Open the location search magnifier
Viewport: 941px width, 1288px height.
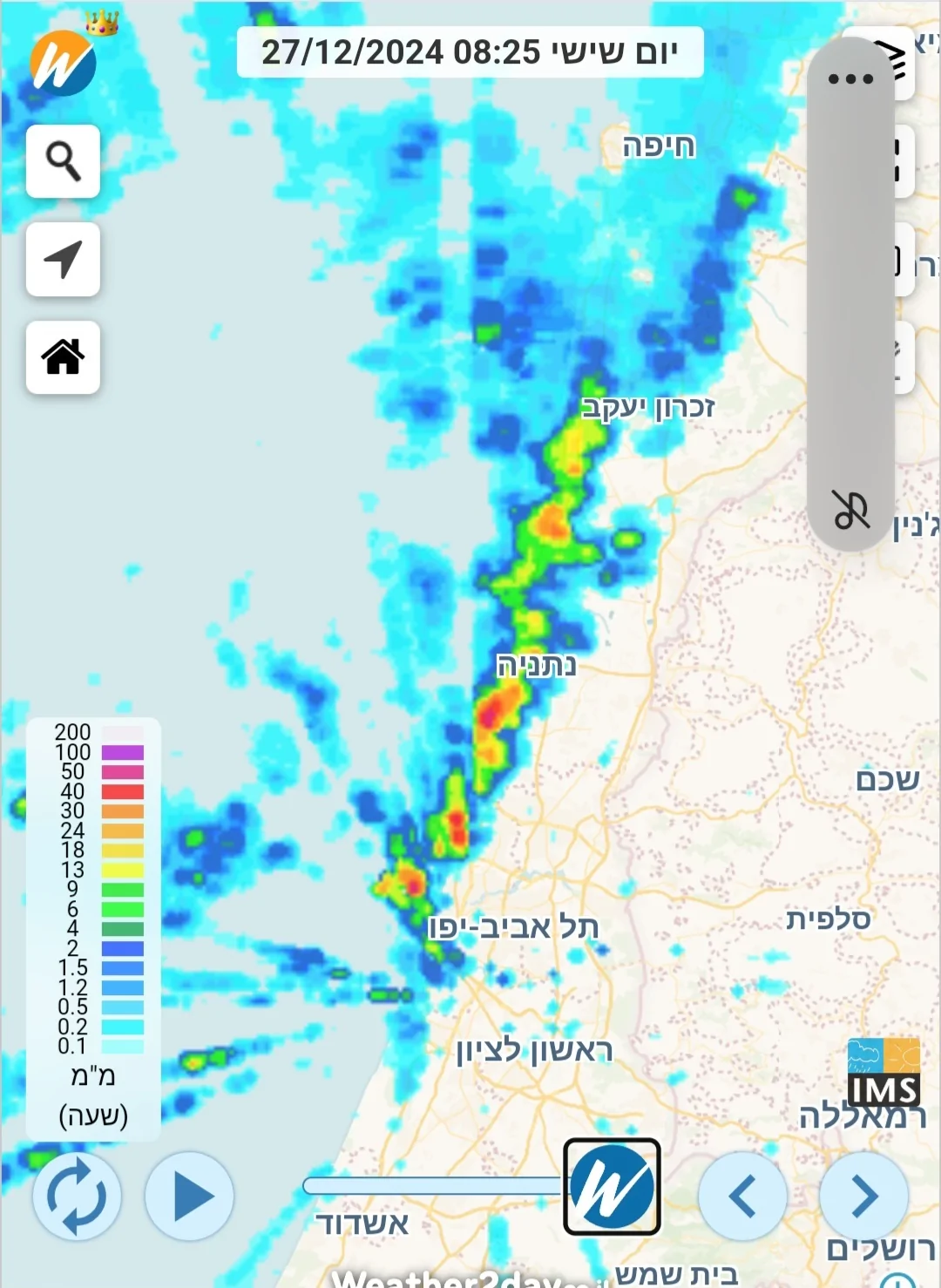[63, 161]
